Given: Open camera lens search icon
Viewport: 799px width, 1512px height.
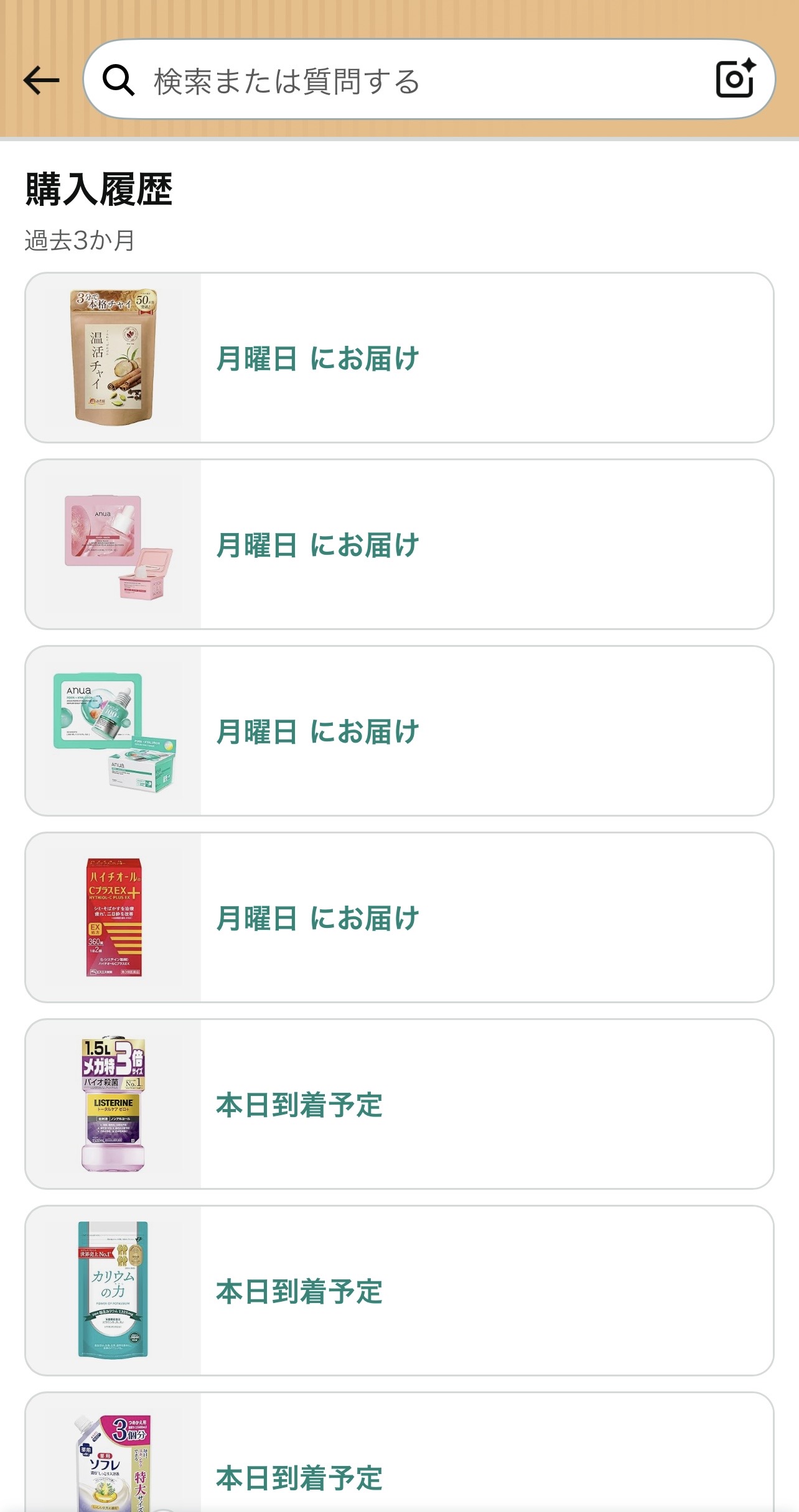Looking at the screenshot, I should [x=735, y=79].
